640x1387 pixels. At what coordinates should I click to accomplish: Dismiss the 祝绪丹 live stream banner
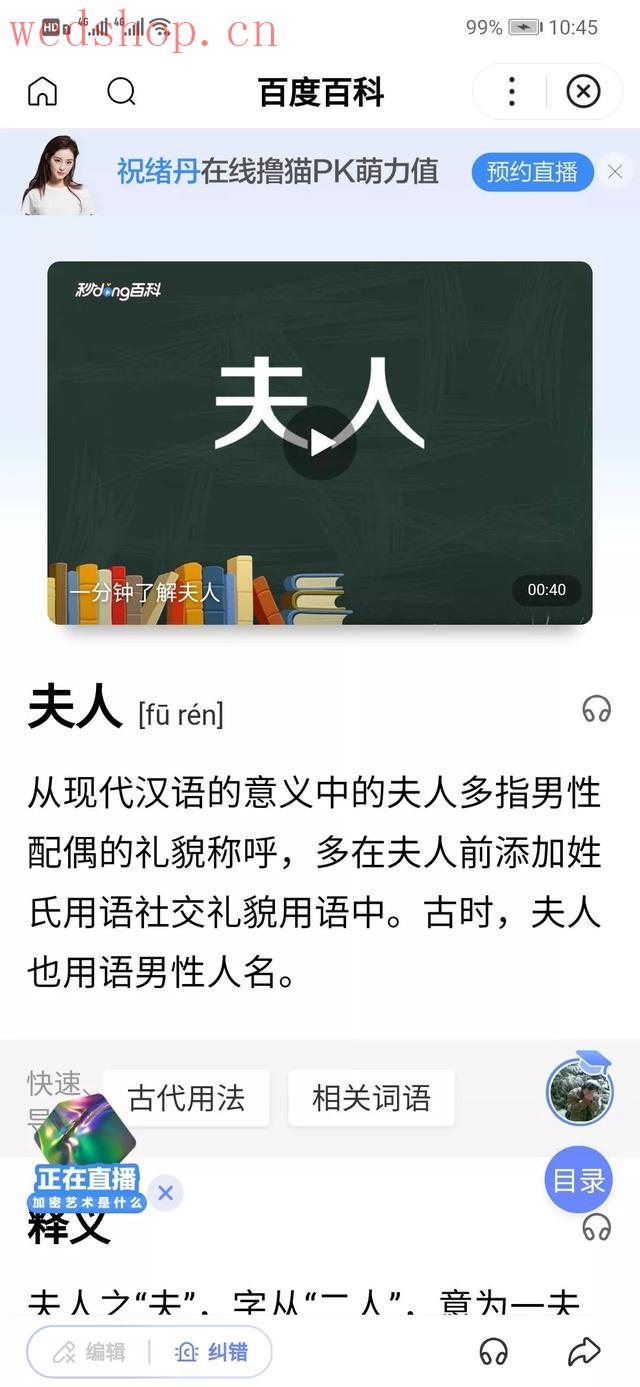click(x=615, y=172)
